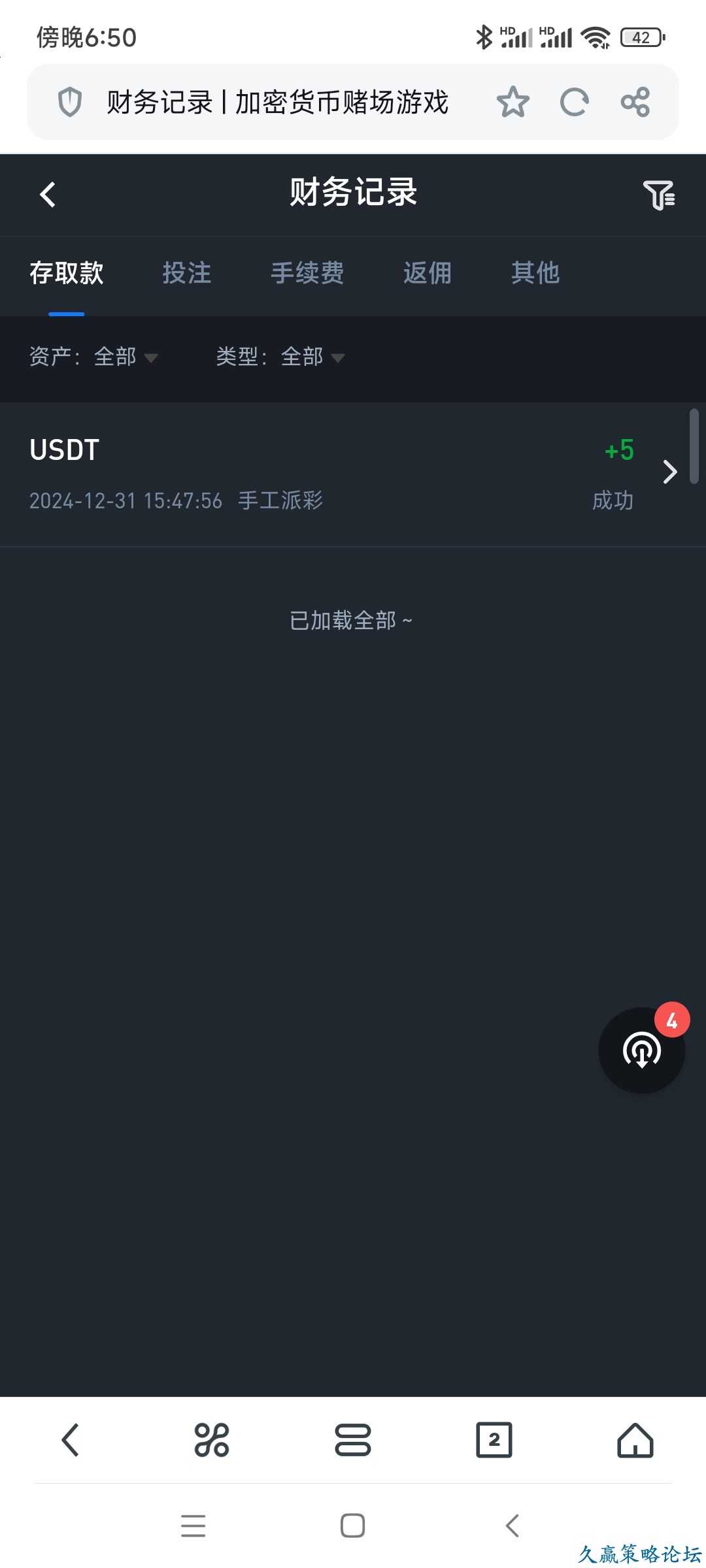
Task: Open recent apps from system navigation
Action: pos(193,1526)
